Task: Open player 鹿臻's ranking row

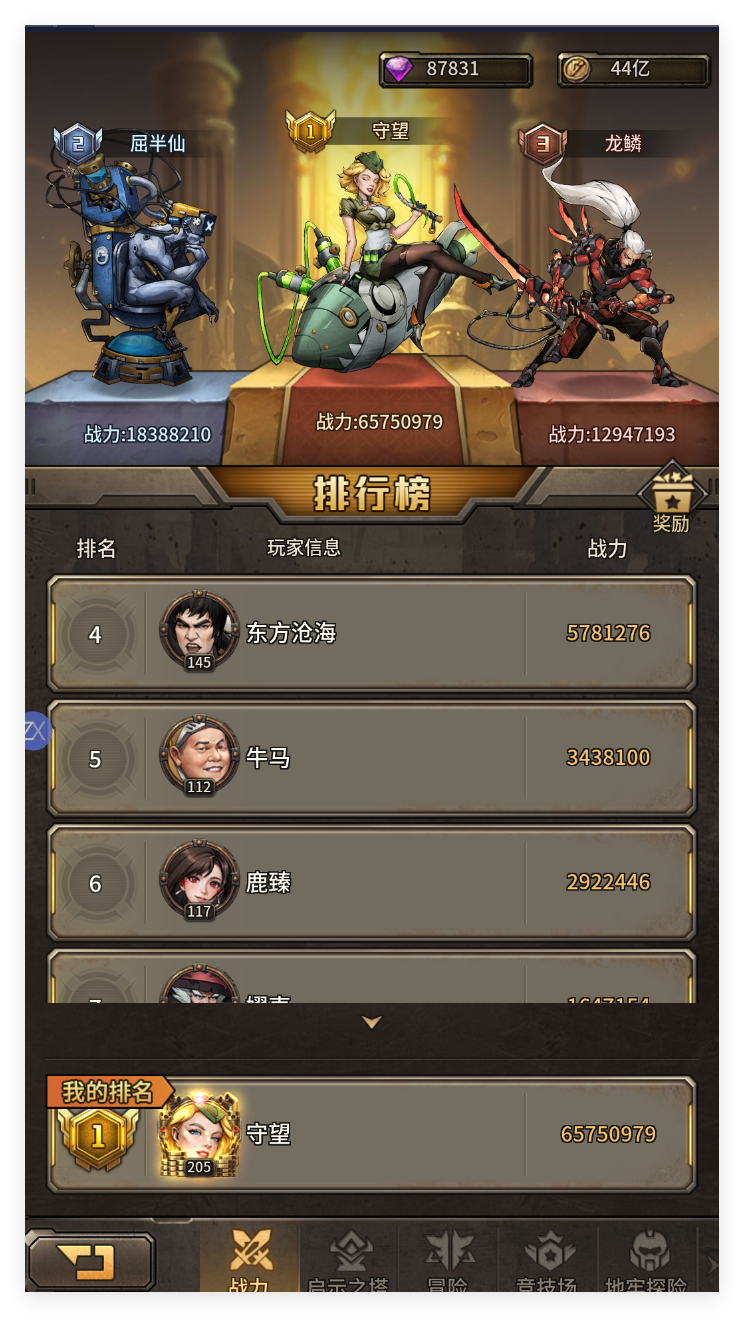Action: click(x=372, y=882)
